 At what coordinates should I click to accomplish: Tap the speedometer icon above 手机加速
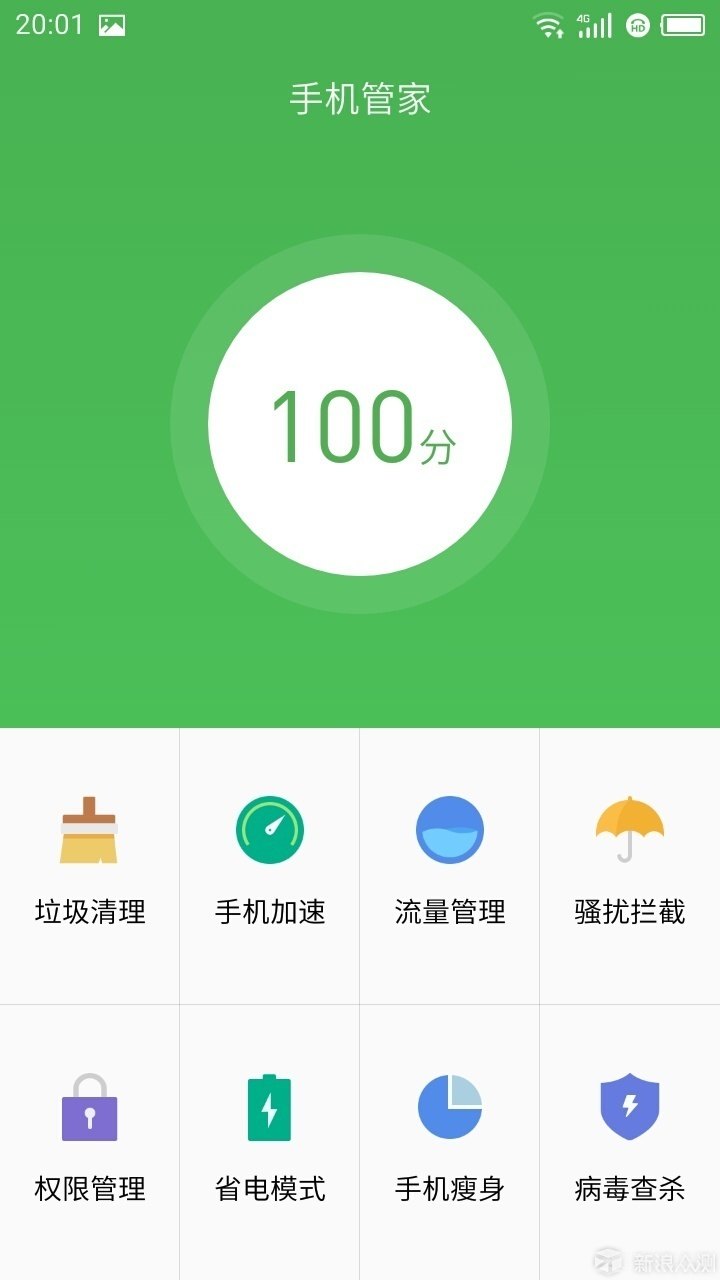(269, 830)
